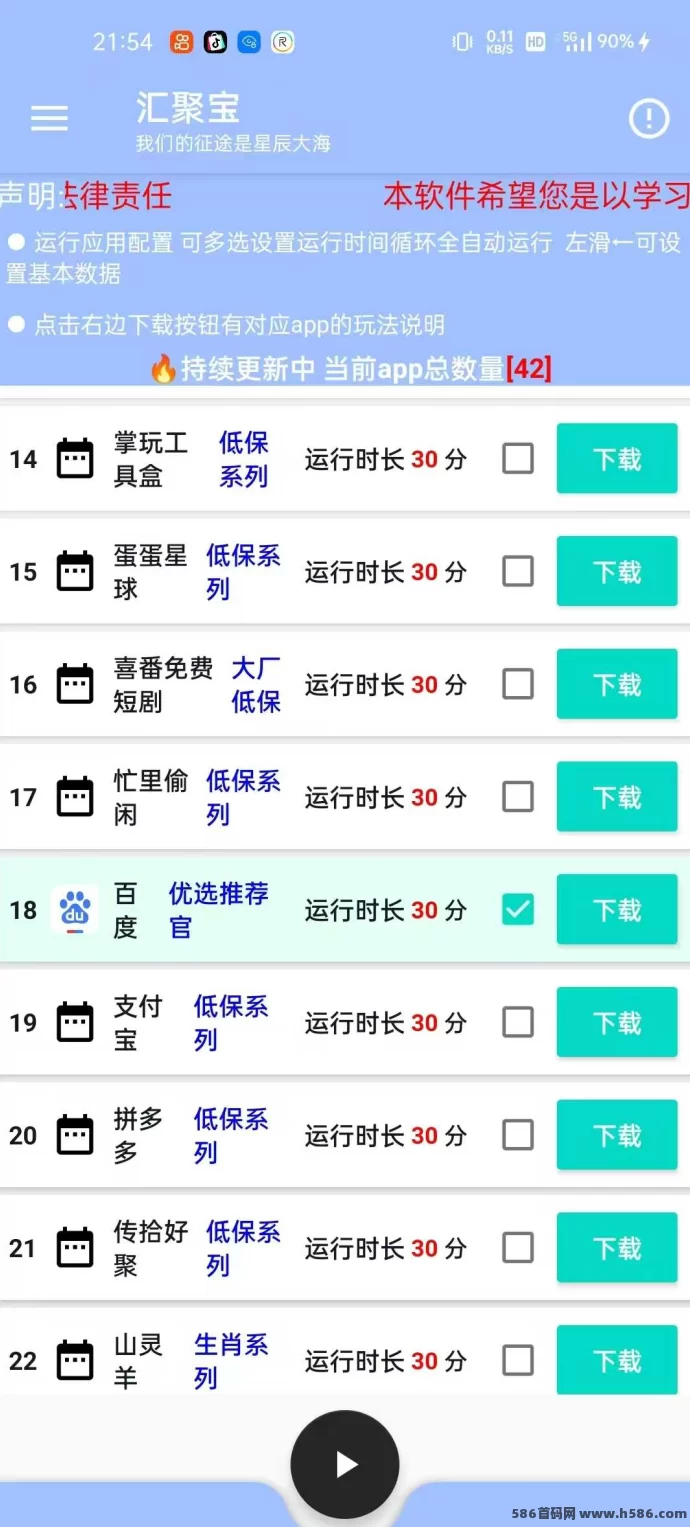Viewport: 690px width, 1527px height.
Task: Download 传拾好聚
Action: (x=616, y=1248)
